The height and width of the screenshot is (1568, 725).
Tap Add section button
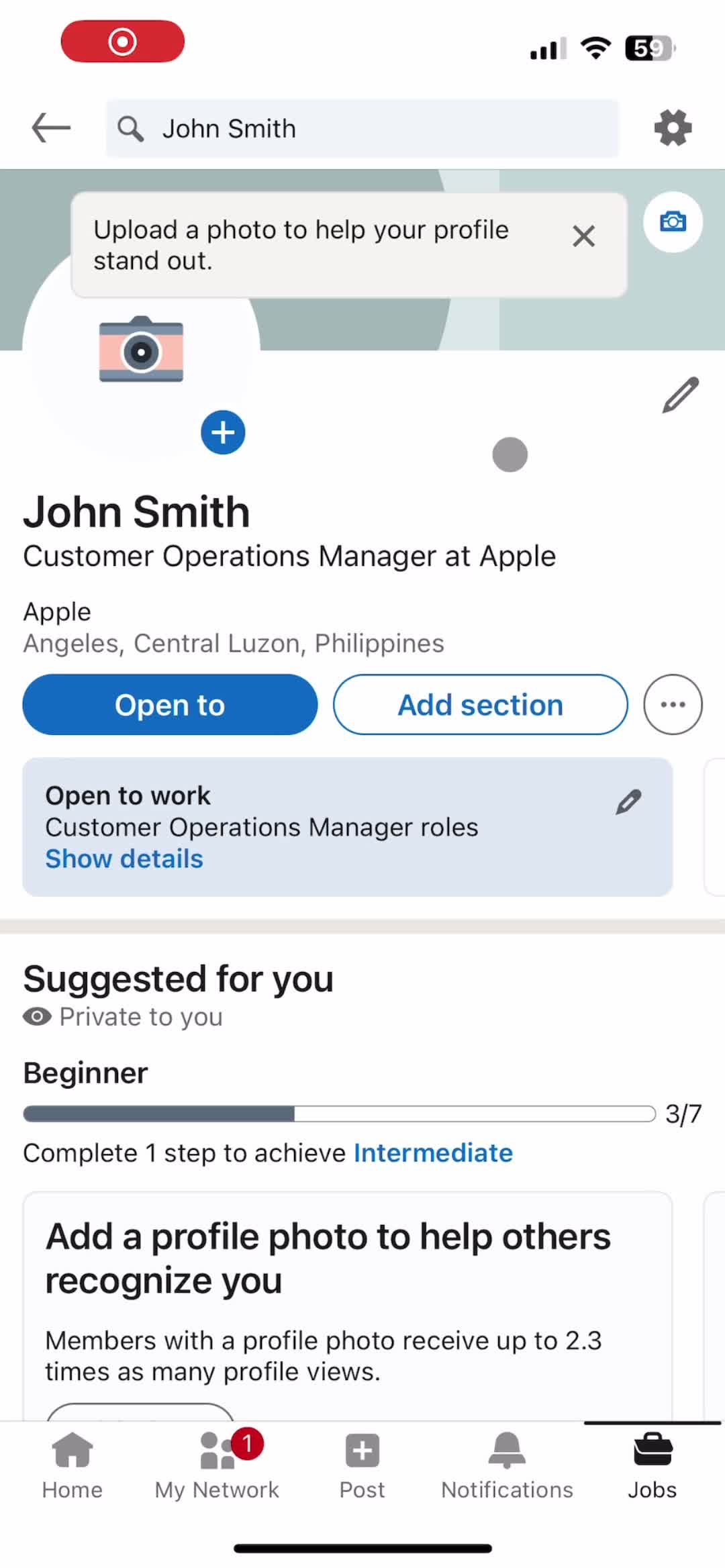(x=481, y=705)
